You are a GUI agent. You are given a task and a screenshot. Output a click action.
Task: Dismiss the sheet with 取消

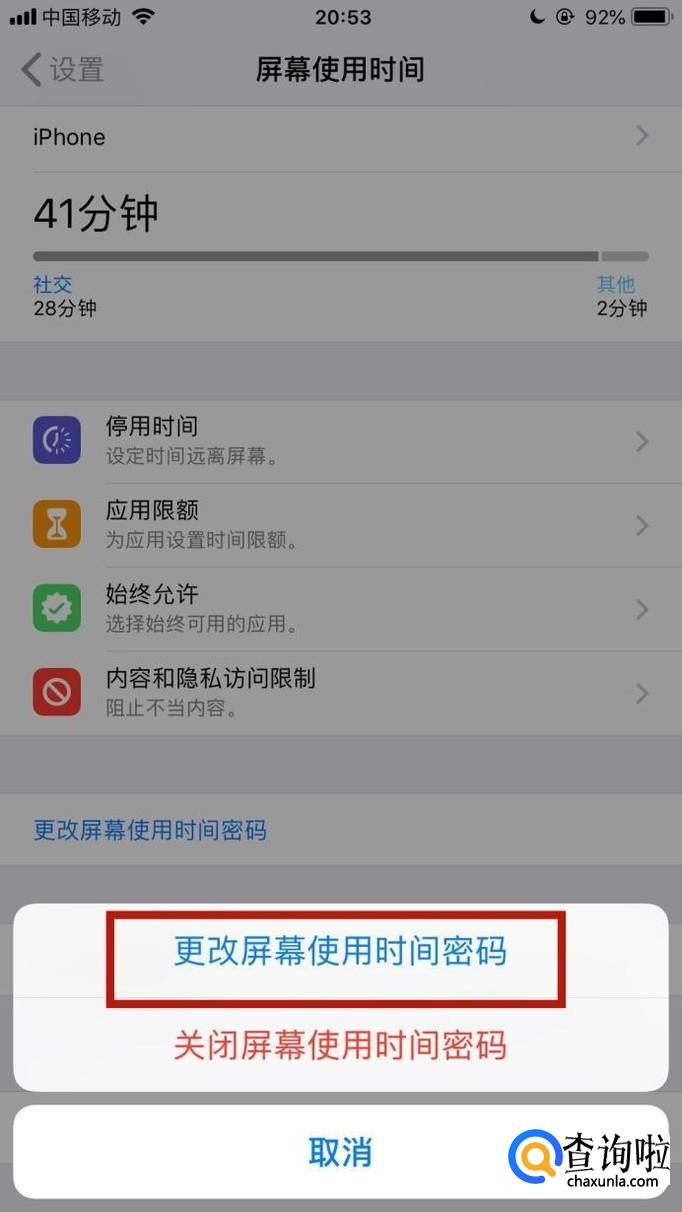[x=340, y=1152]
